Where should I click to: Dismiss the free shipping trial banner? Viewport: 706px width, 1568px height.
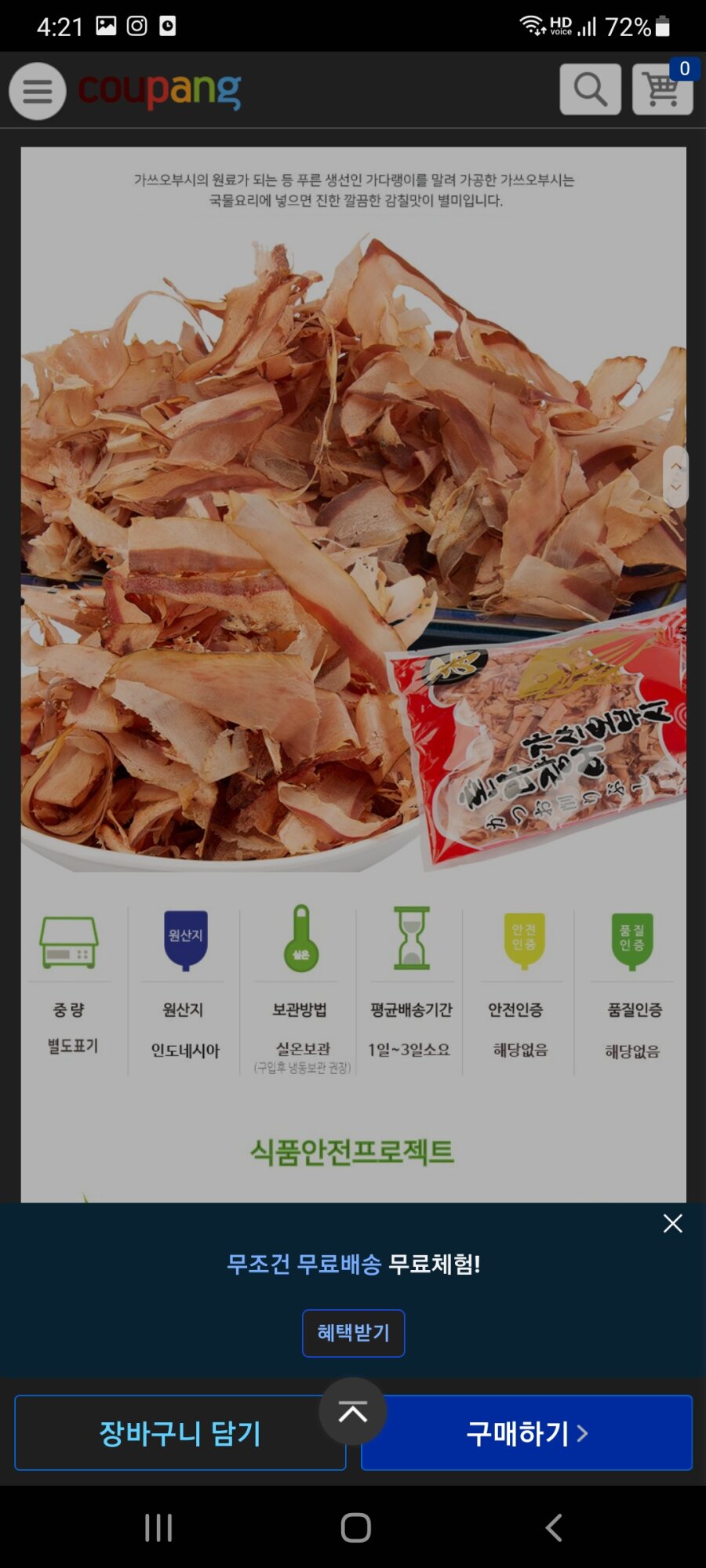[x=672, y=1224]
